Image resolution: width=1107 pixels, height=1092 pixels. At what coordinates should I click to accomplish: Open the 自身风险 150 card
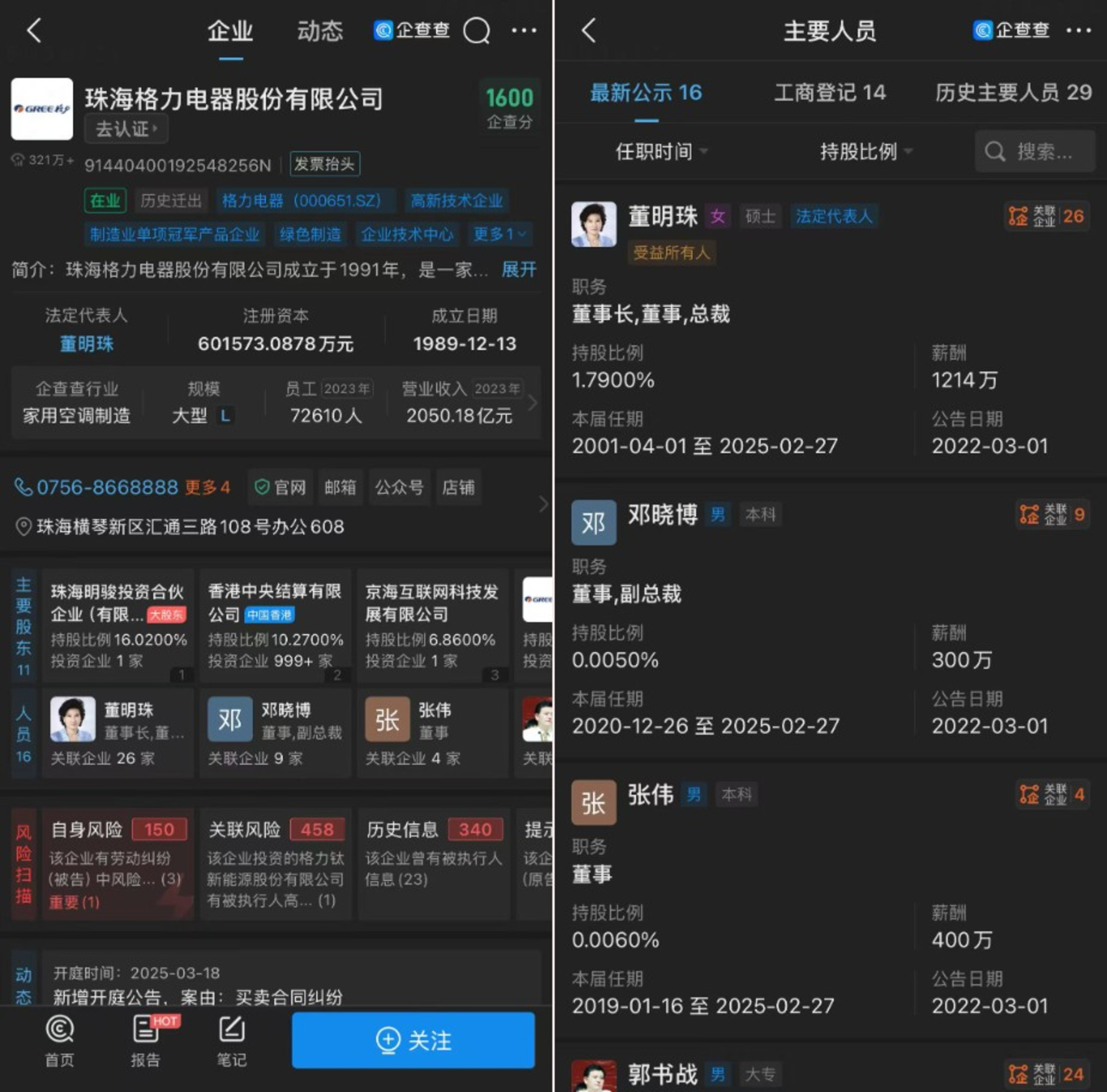click(117, 863)
